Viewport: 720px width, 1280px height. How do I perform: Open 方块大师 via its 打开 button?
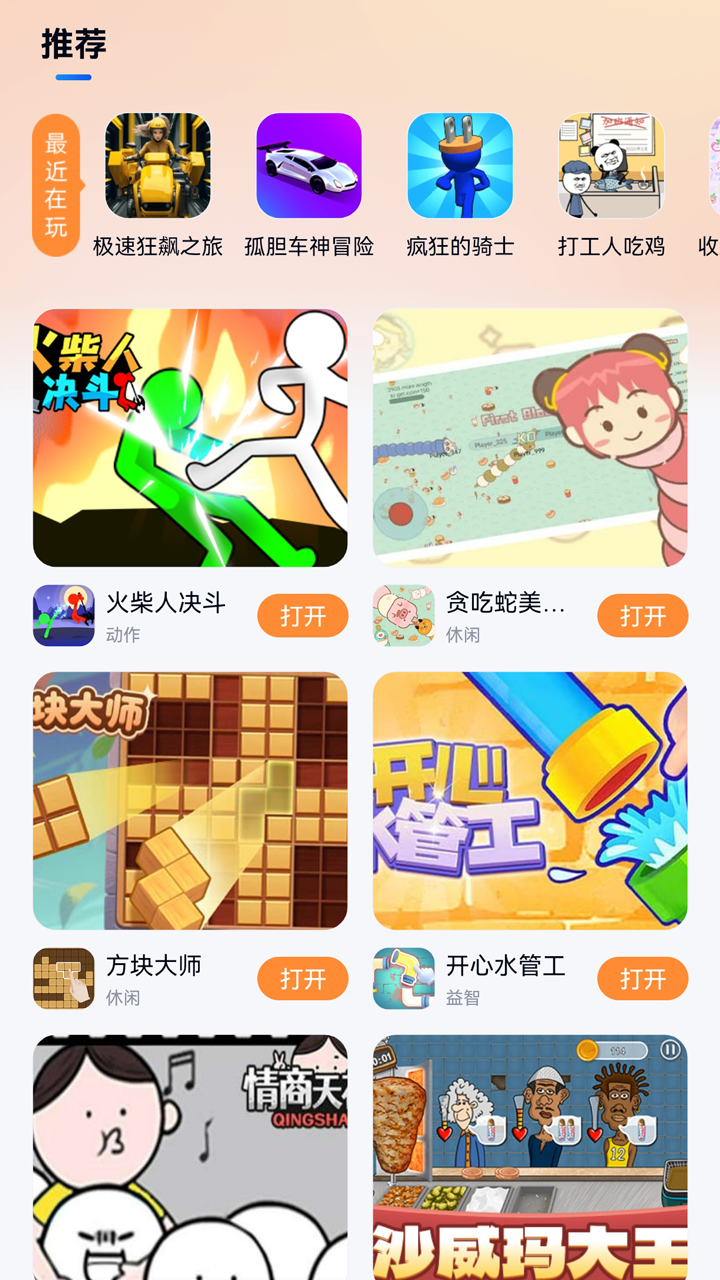[x=301, y=978]
